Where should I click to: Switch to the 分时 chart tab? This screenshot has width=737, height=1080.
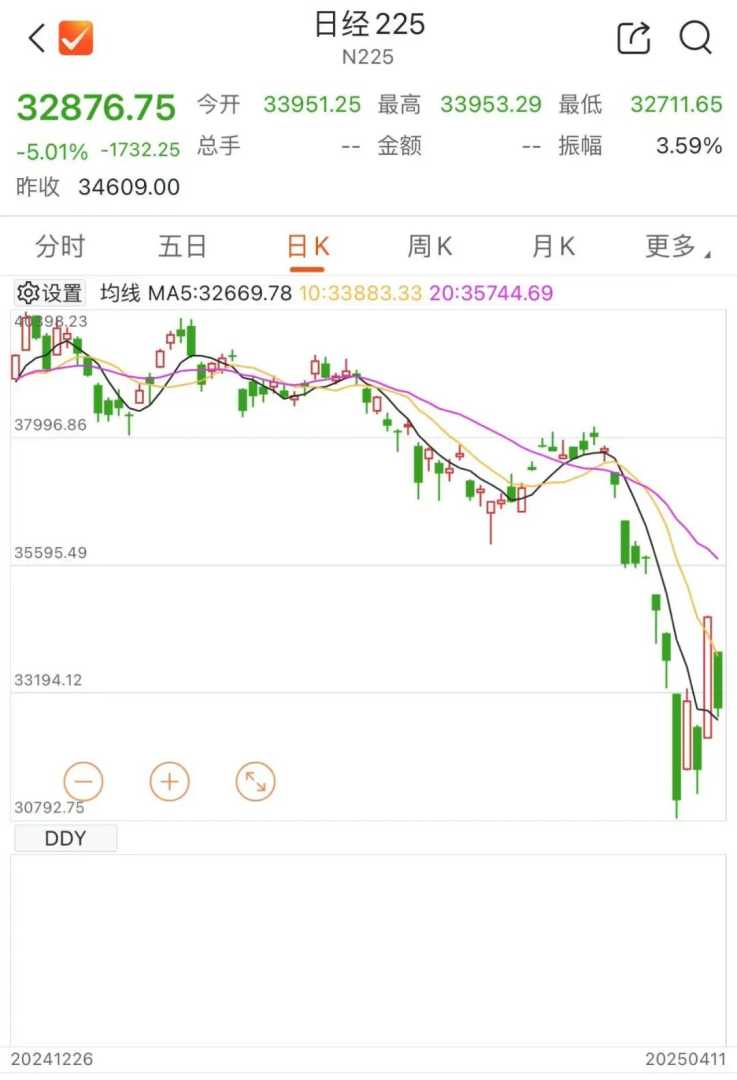click(60, 246)
